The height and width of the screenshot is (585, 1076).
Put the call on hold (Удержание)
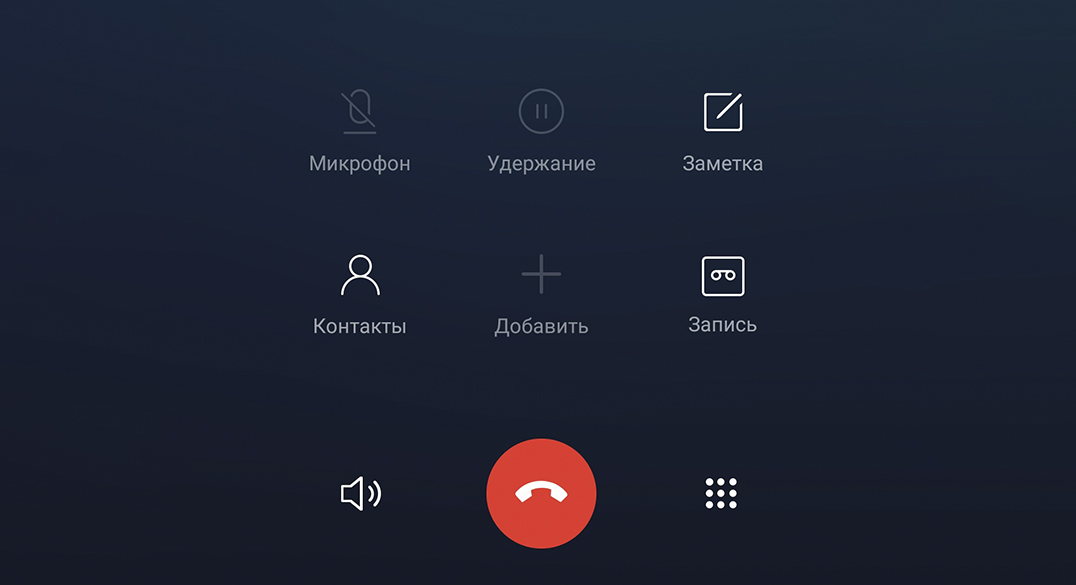coord(541,112)
